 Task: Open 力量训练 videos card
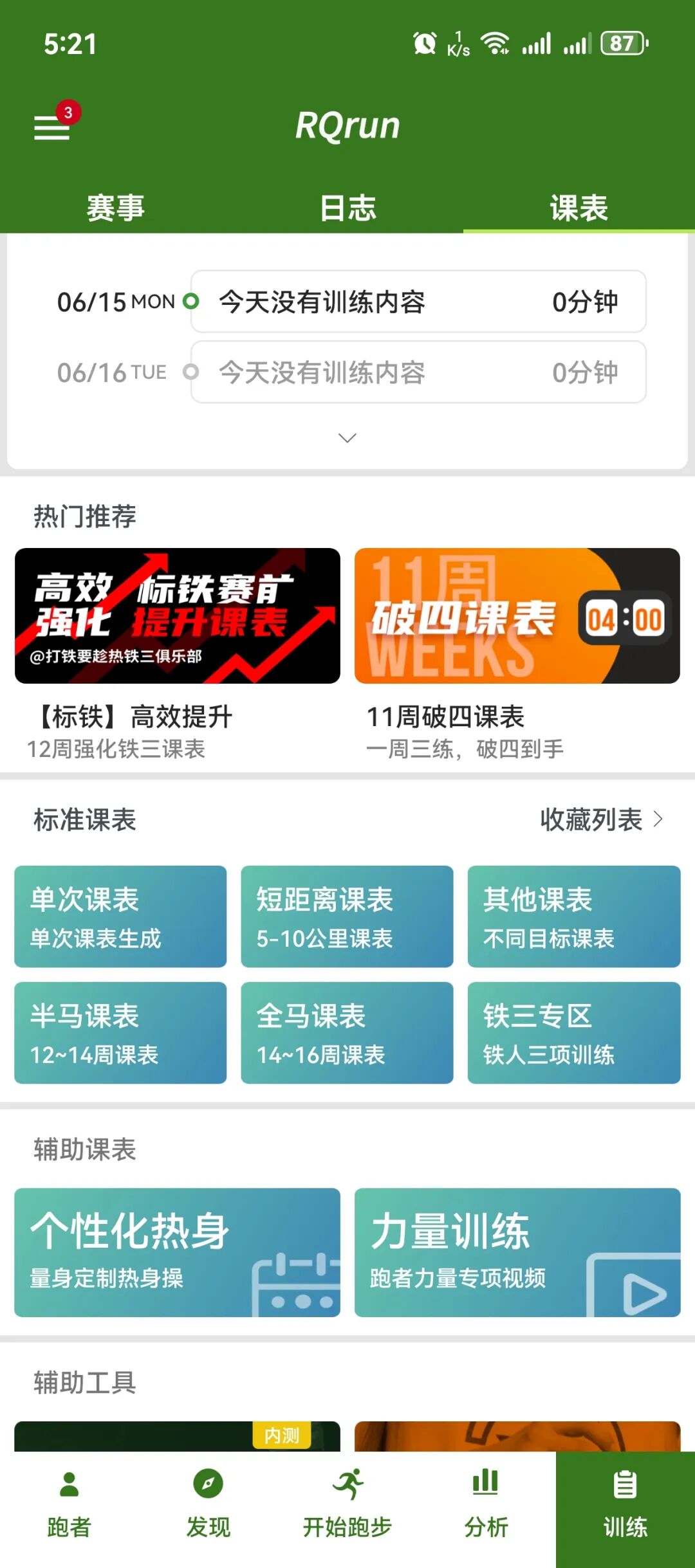pyautogui.click(x=517, y=1252)
